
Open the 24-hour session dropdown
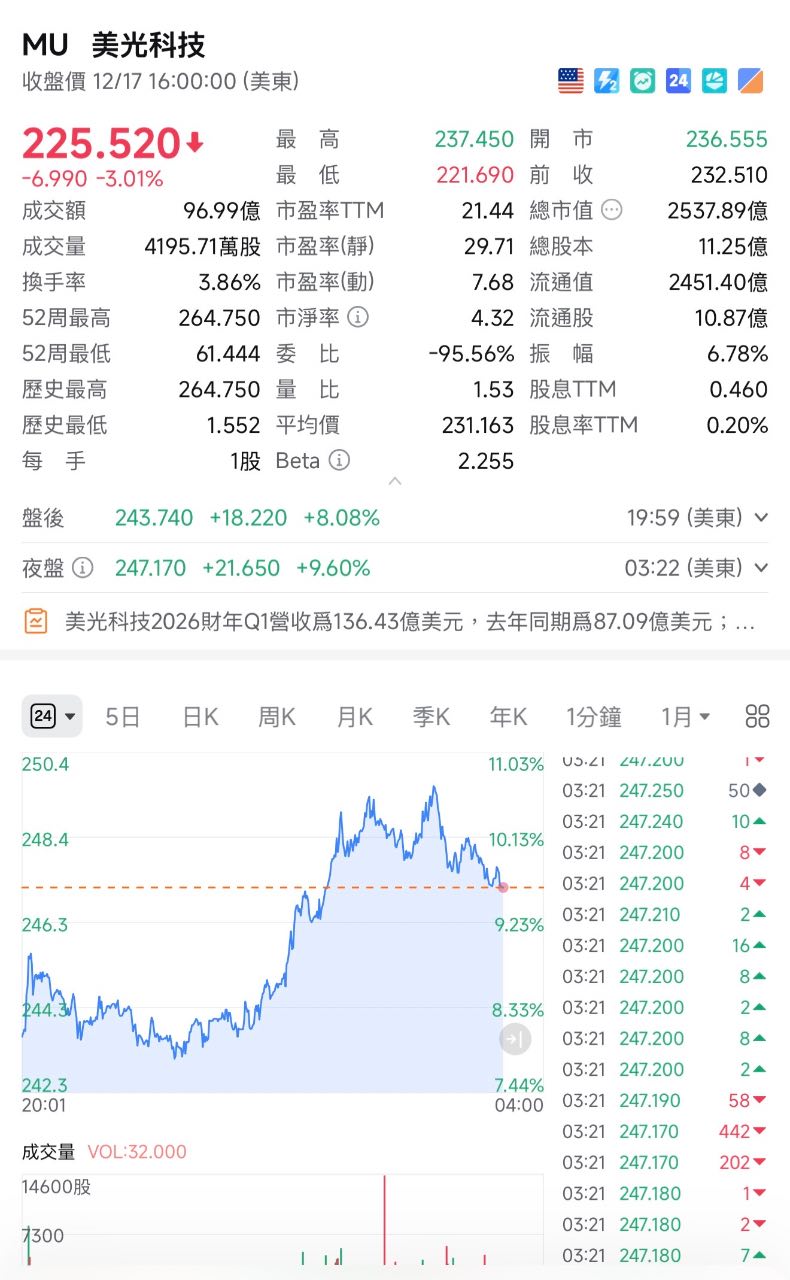pos(53,716)
